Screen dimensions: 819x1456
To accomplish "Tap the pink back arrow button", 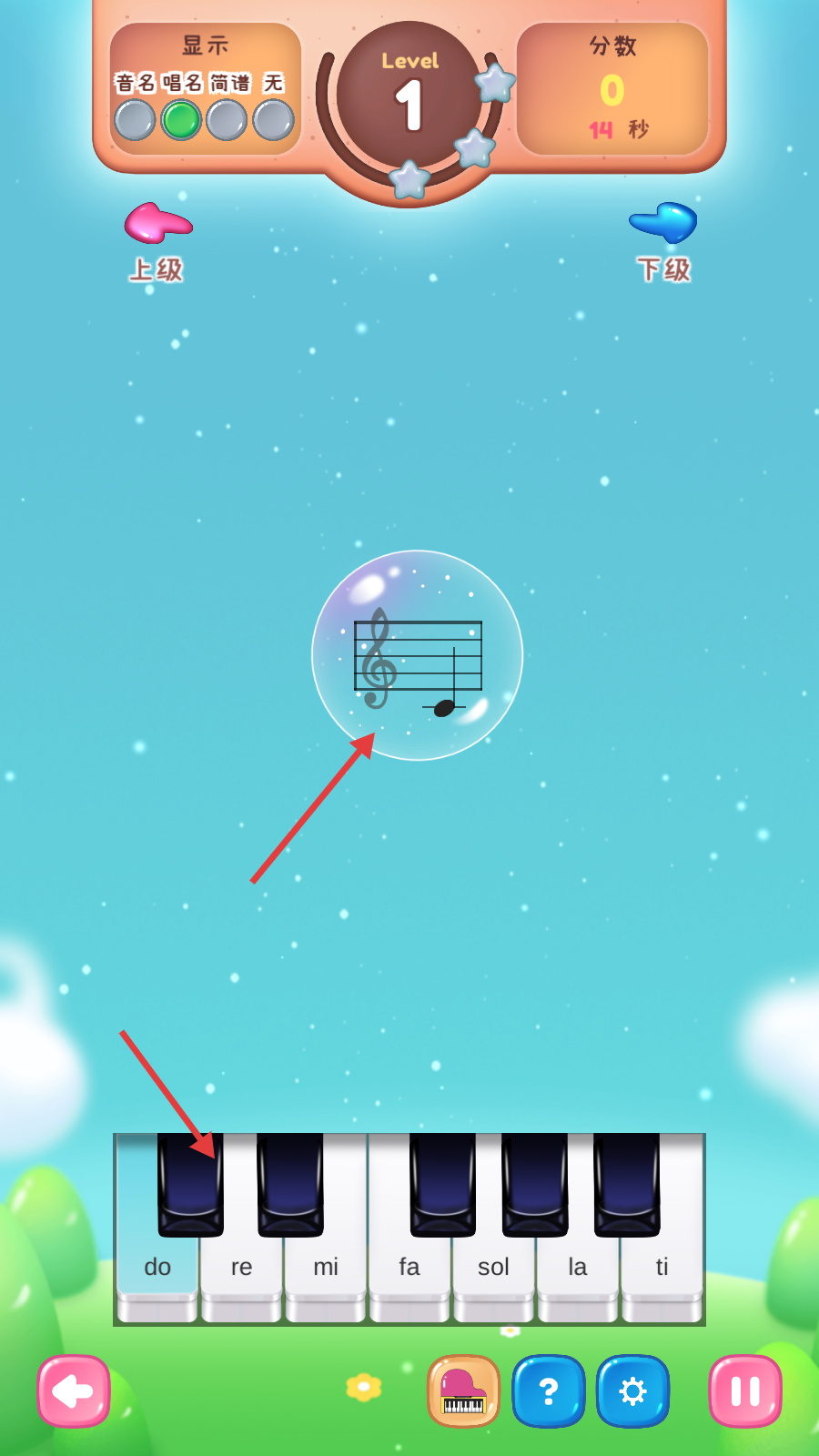I will [x=74, y=1390].
